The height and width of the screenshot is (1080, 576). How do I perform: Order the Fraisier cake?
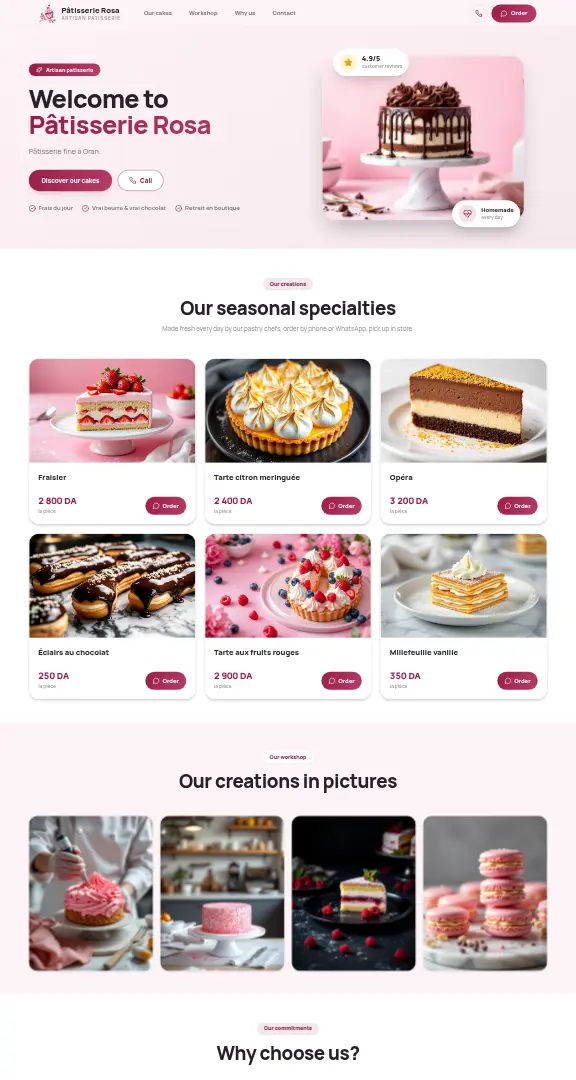[165, 506]
